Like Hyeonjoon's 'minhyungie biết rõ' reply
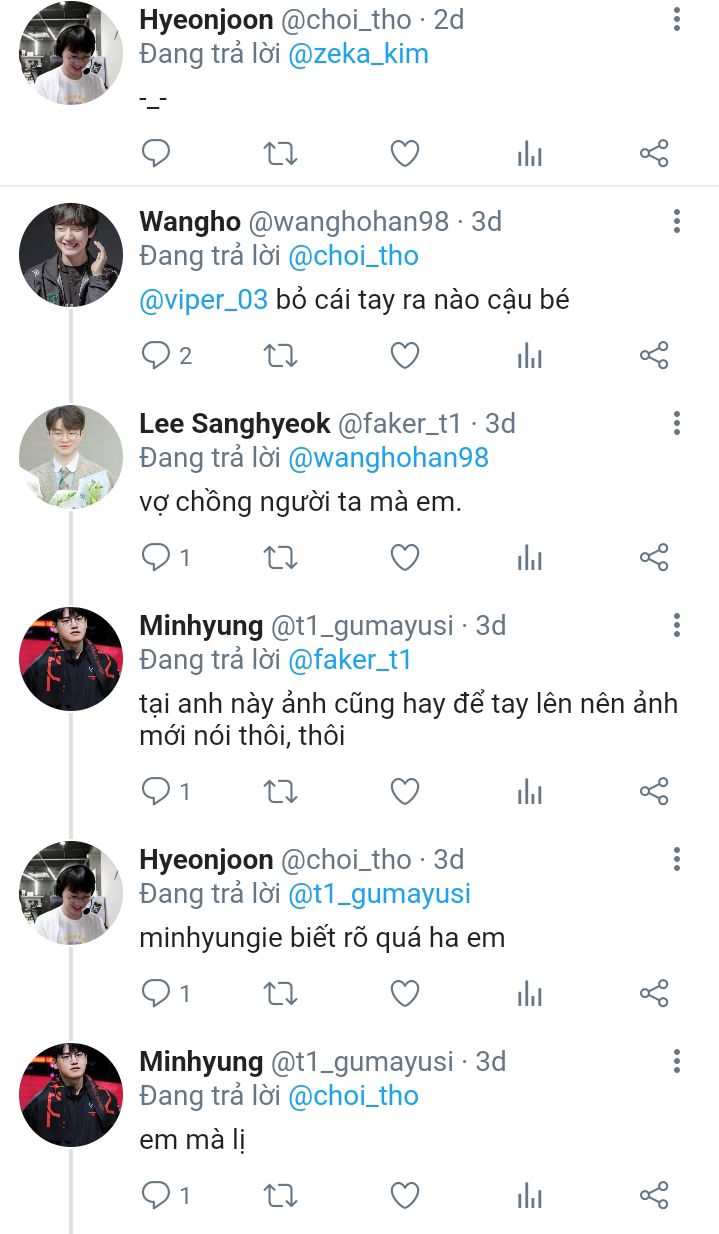The image size is (719, 1234). coord(404,993)
